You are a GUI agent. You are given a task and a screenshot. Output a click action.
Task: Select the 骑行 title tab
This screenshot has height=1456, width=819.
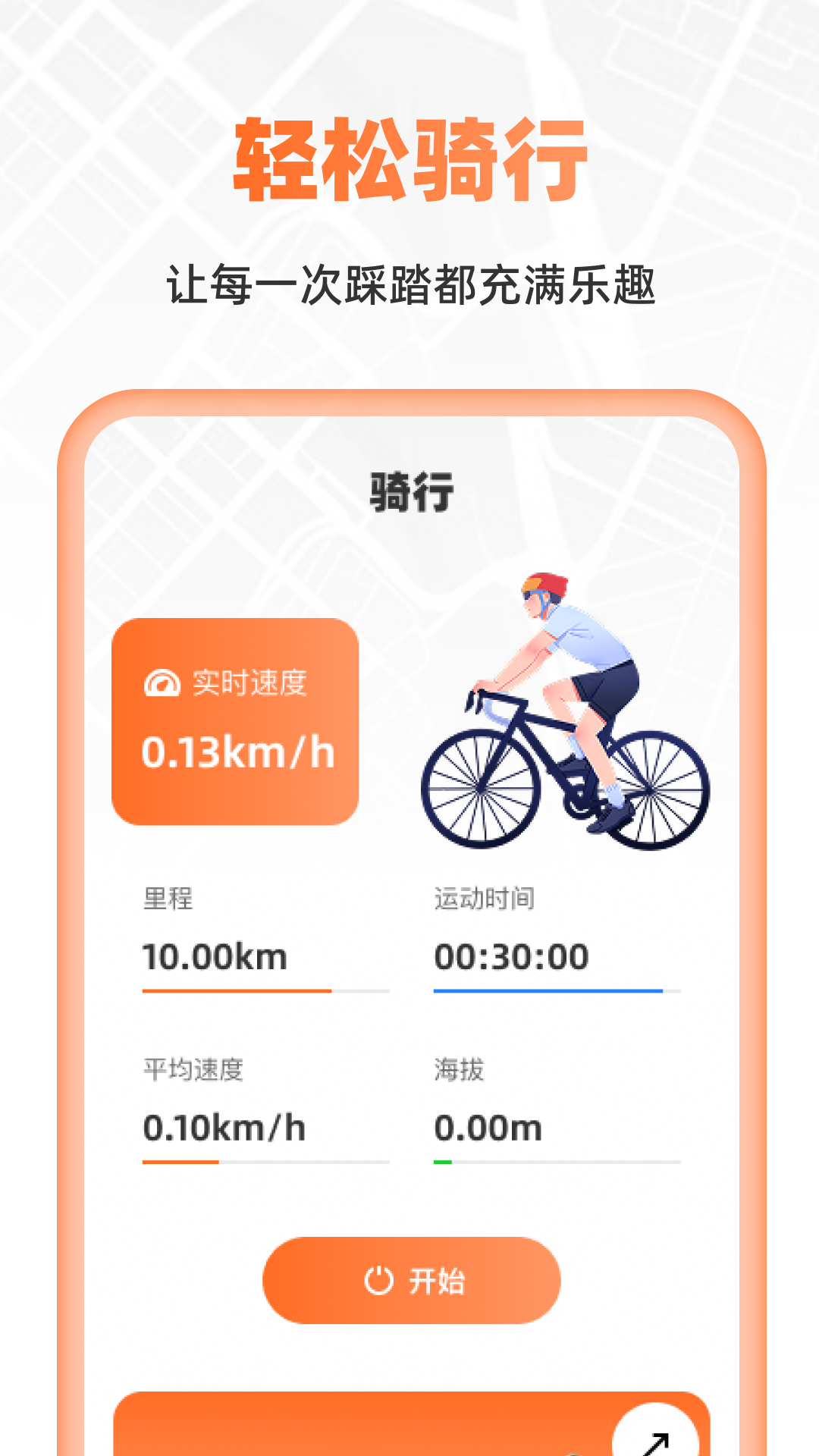pos(409,493)
